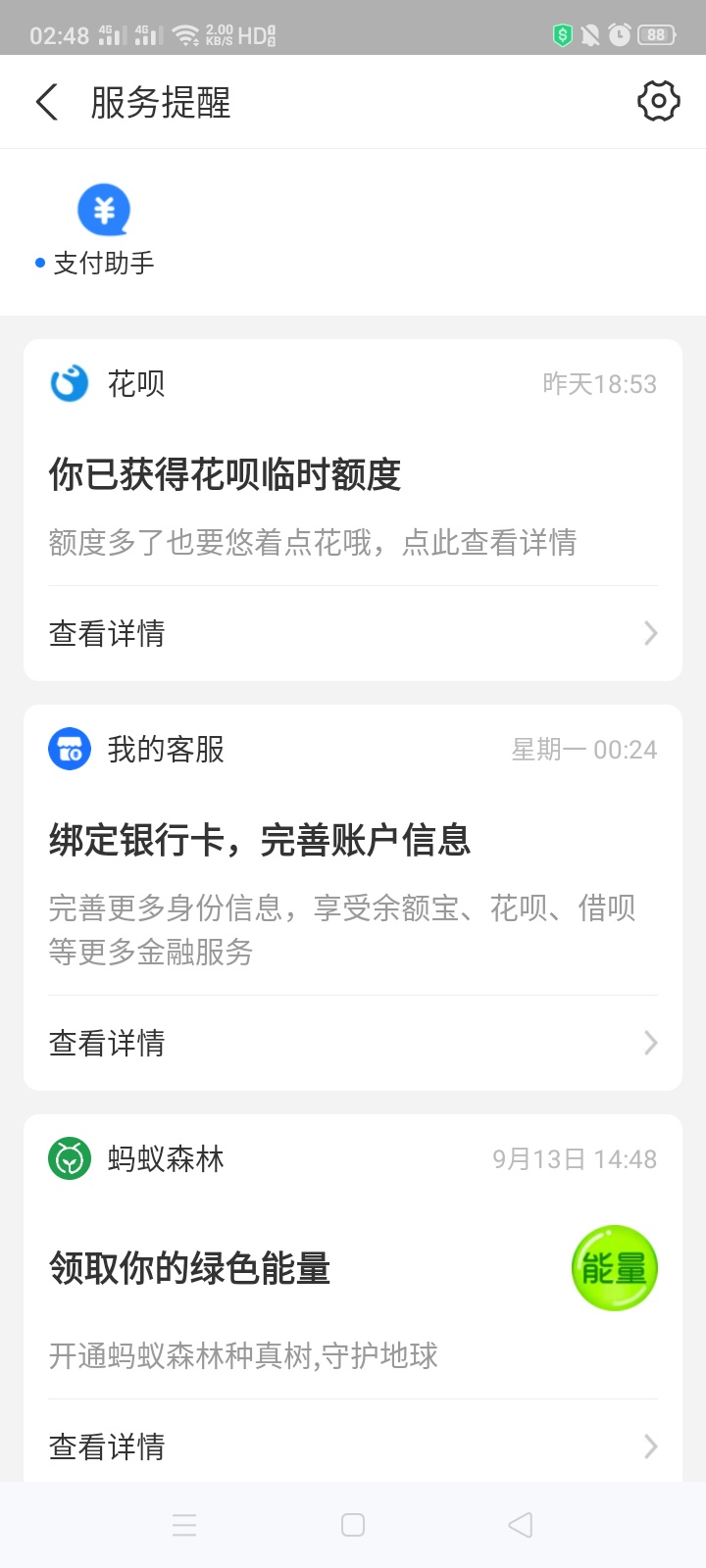Go back from 服务提醒 page
The image size is (706, 1568).
[47, 102]
